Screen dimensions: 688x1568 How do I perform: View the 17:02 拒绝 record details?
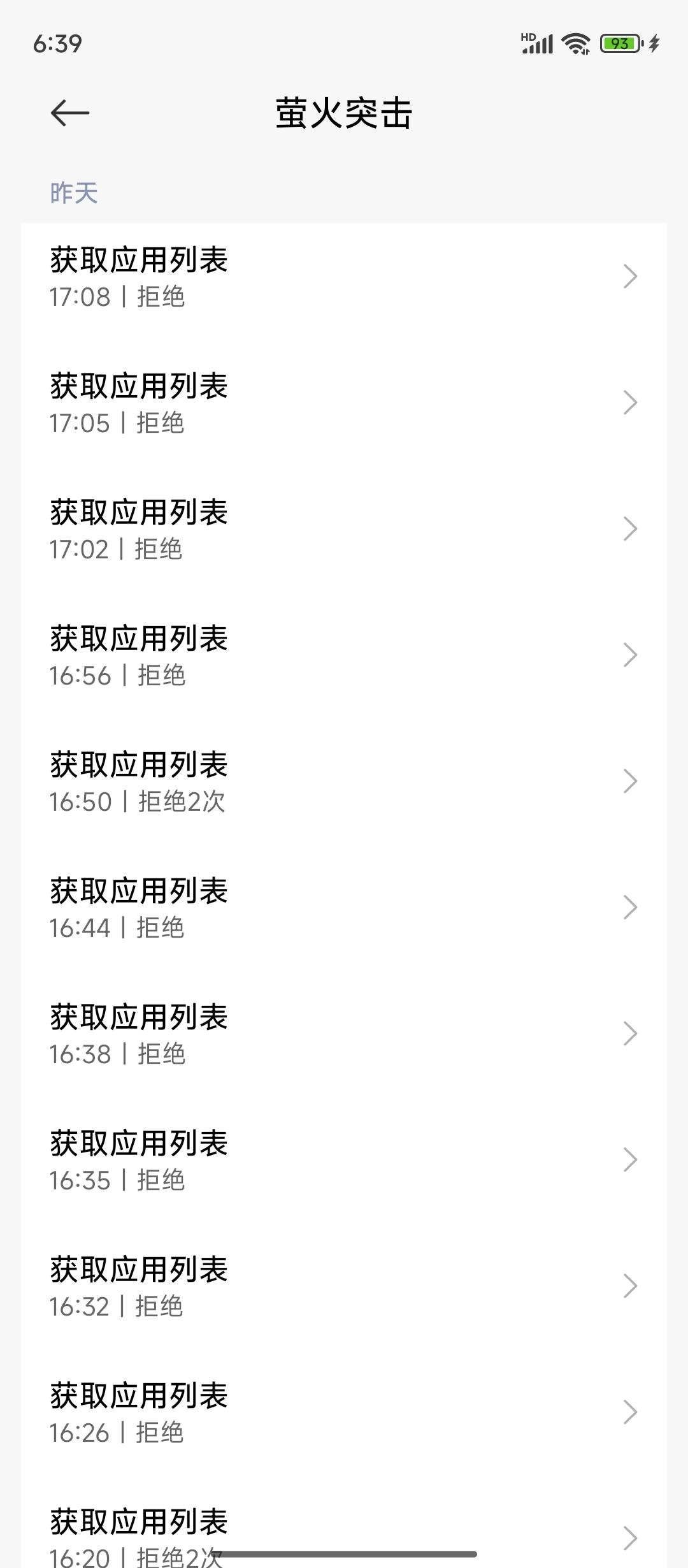(343, 529)
